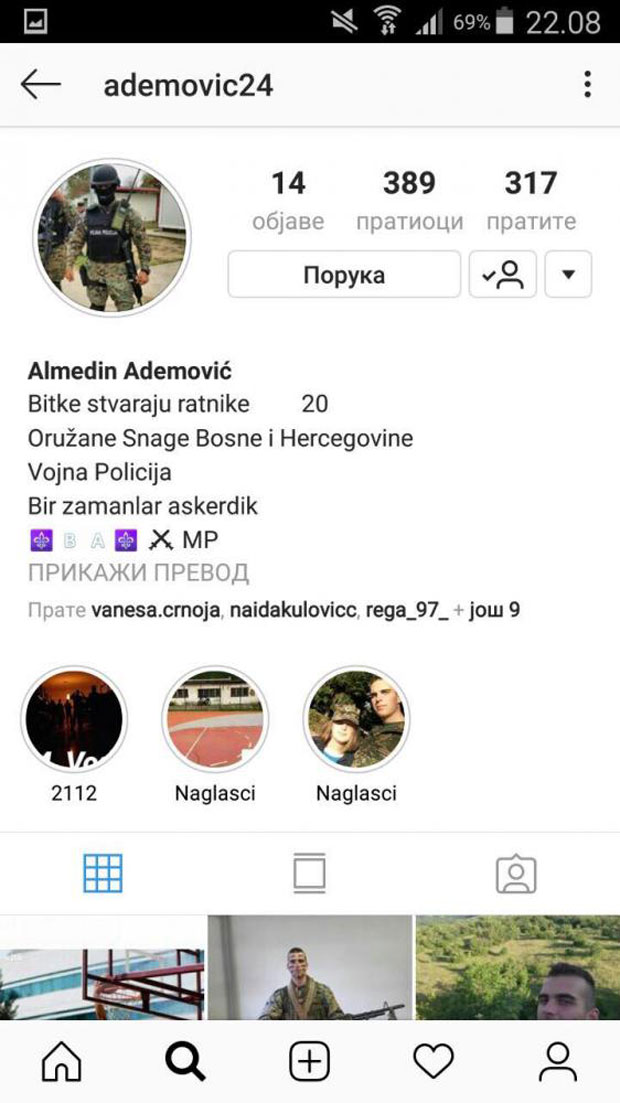Screen dimensions: 620x1103
Task: Open the 2112 story highlight
Action: coord(74,718)
